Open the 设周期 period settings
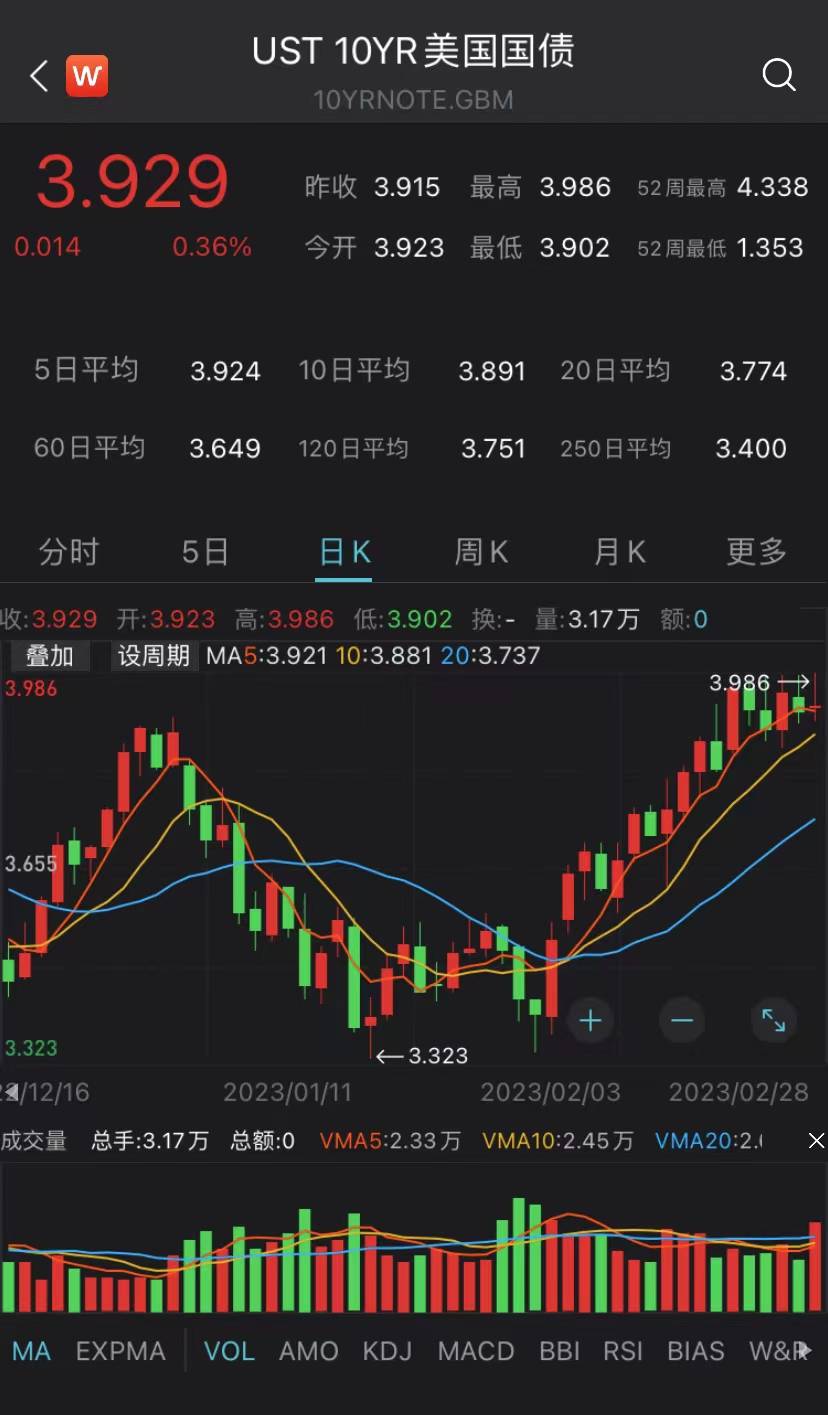828x1415 pixels. pos(154,656)
